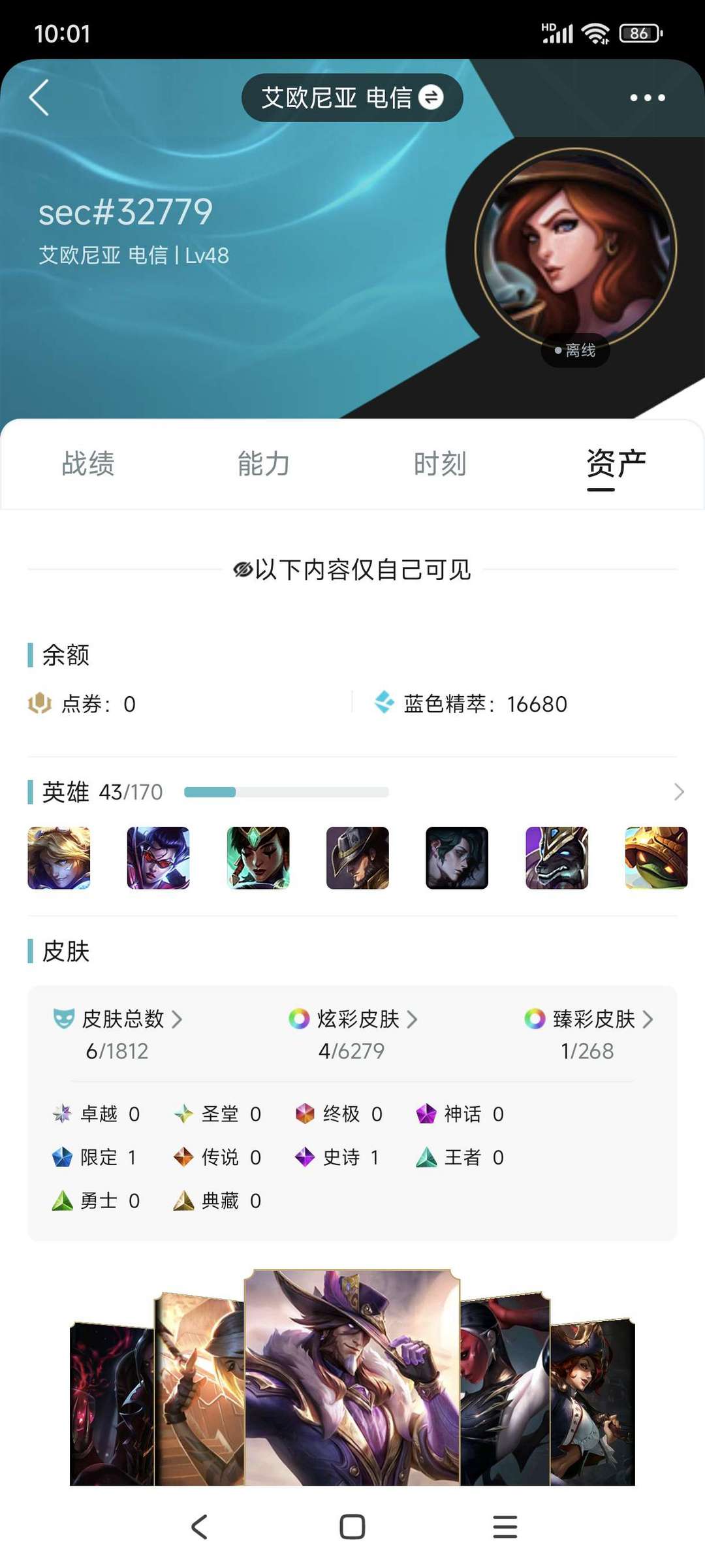Image resolution: width=705 pixels, height=1568 pixels.
Task: Go back using the top-left arrow
Action: (39, 98)
